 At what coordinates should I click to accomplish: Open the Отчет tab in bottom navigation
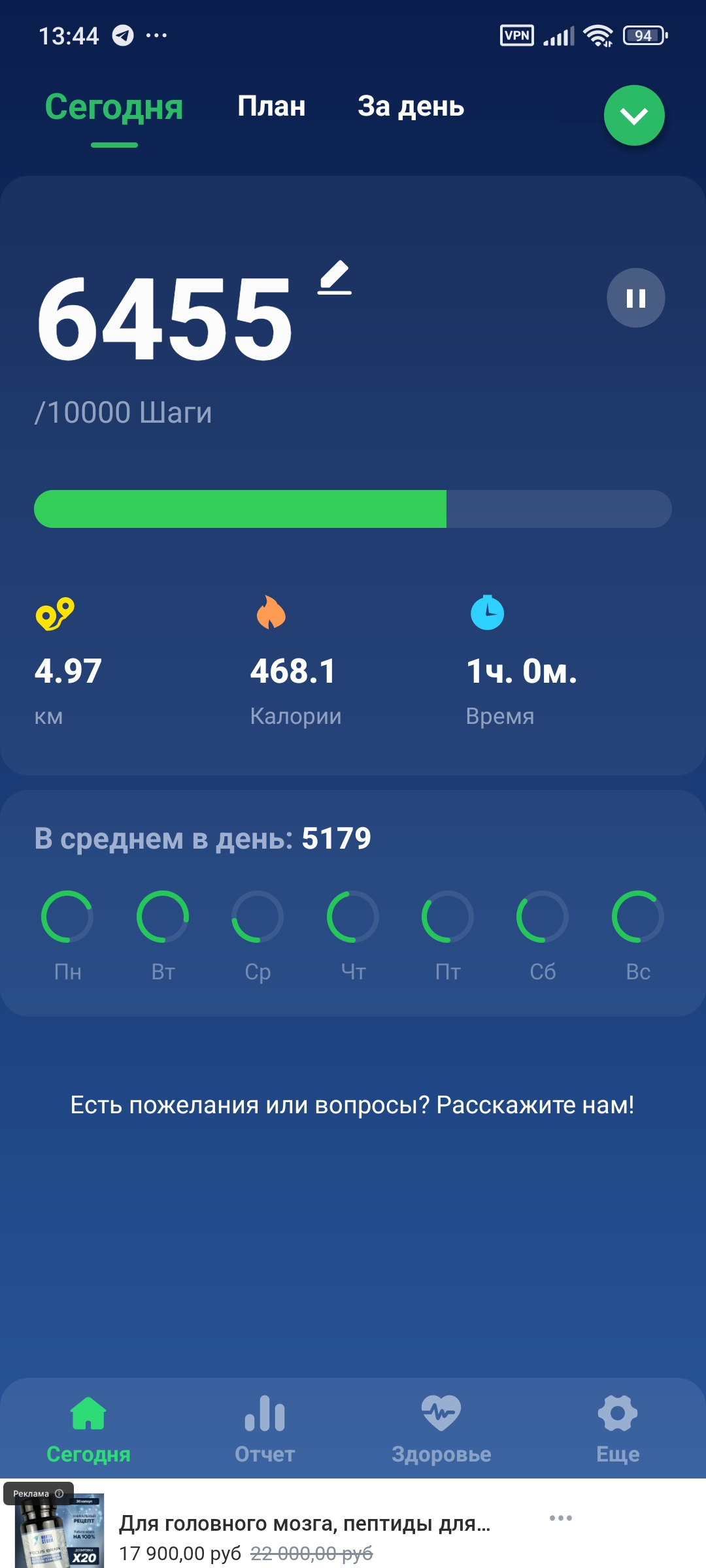265,1429
